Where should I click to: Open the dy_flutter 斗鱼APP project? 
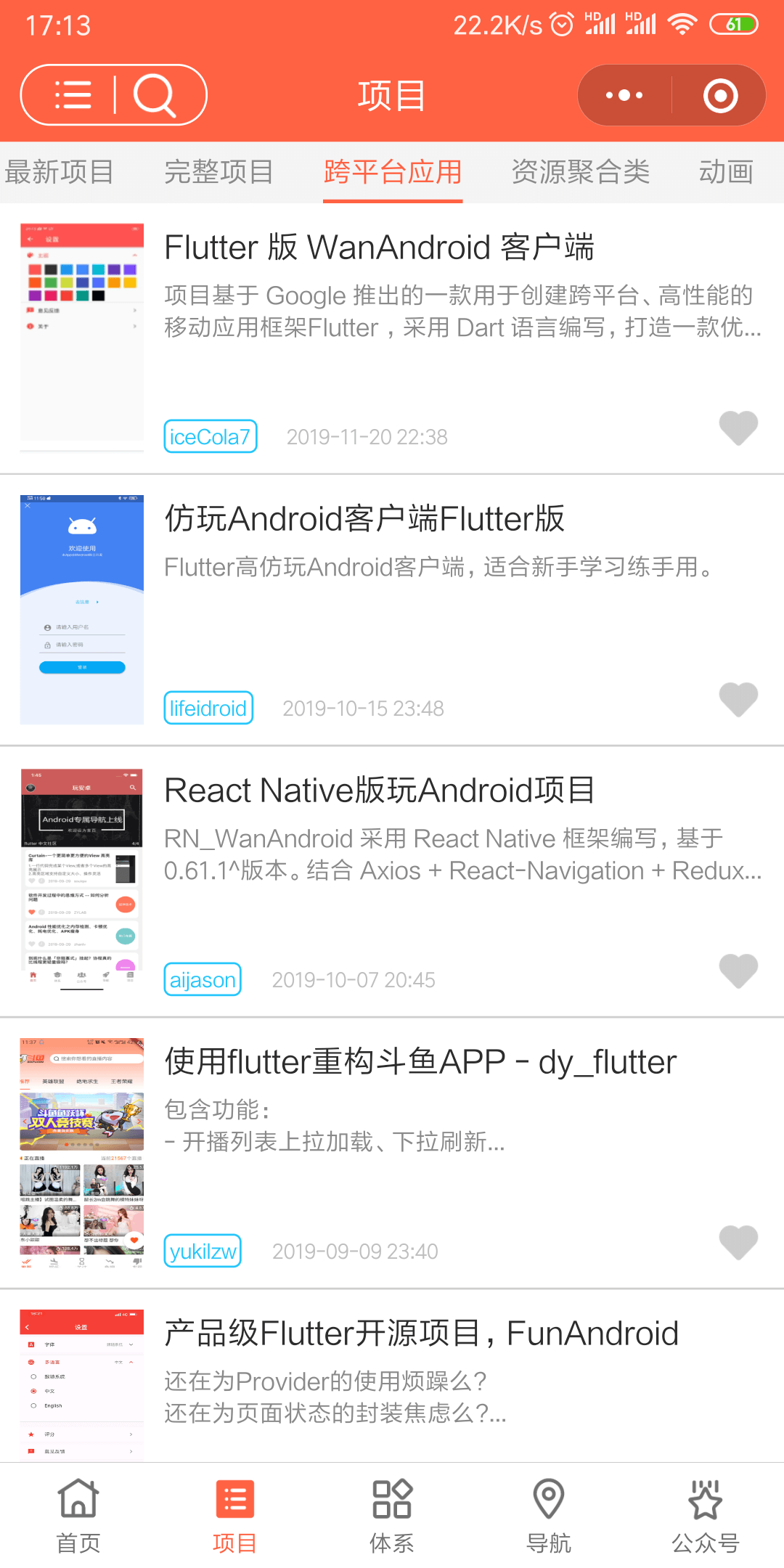click(420, 1062)
